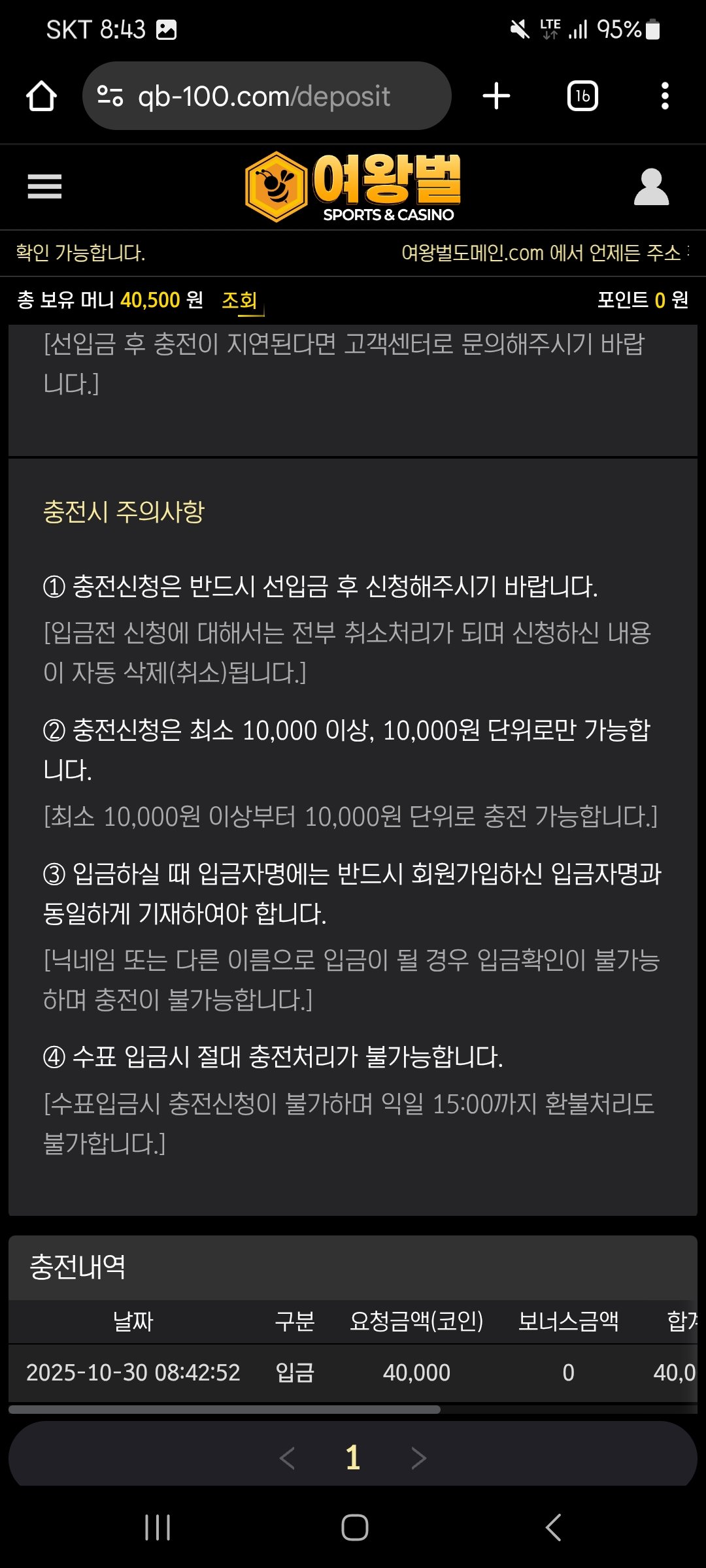The image size is (706, 1568).
Task: Select page 1 in the pagination
Action: [x=353, y=1458]
